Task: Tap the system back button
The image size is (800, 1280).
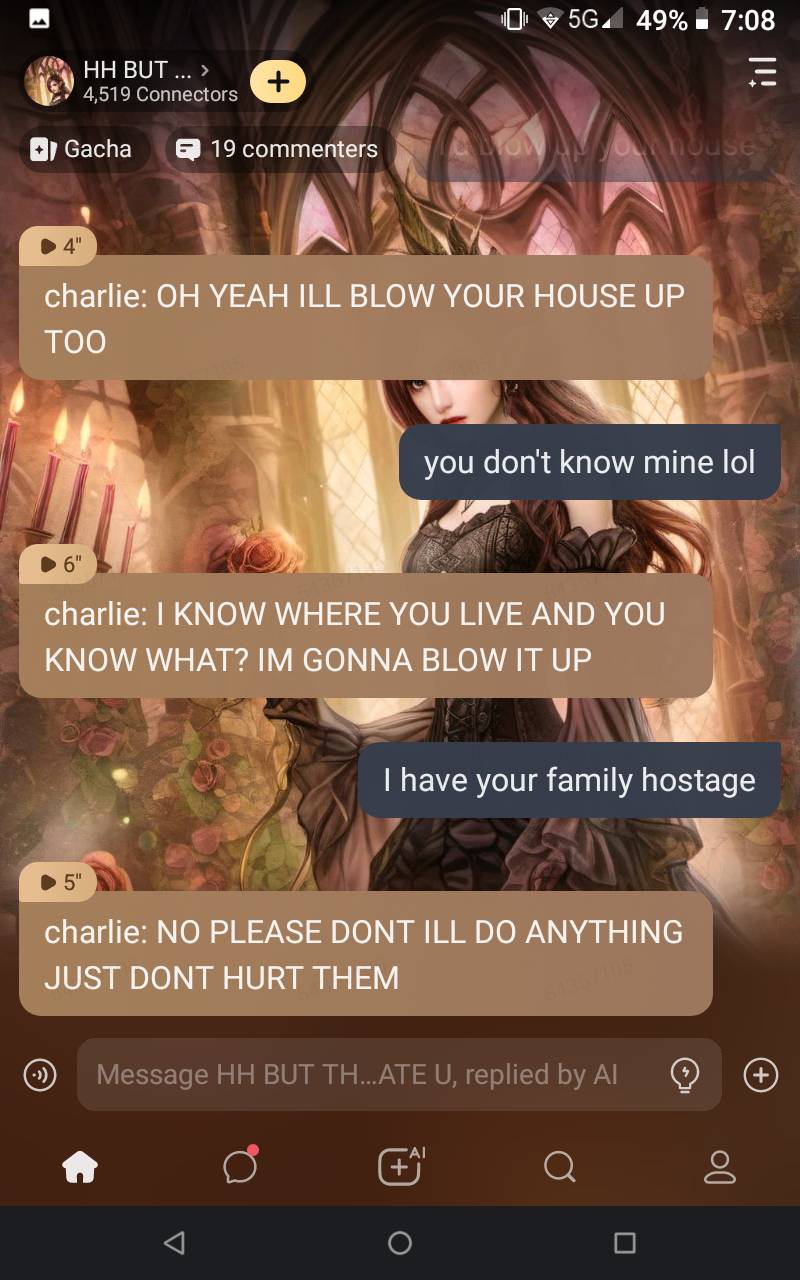Action: click(x=174, y=1243)
